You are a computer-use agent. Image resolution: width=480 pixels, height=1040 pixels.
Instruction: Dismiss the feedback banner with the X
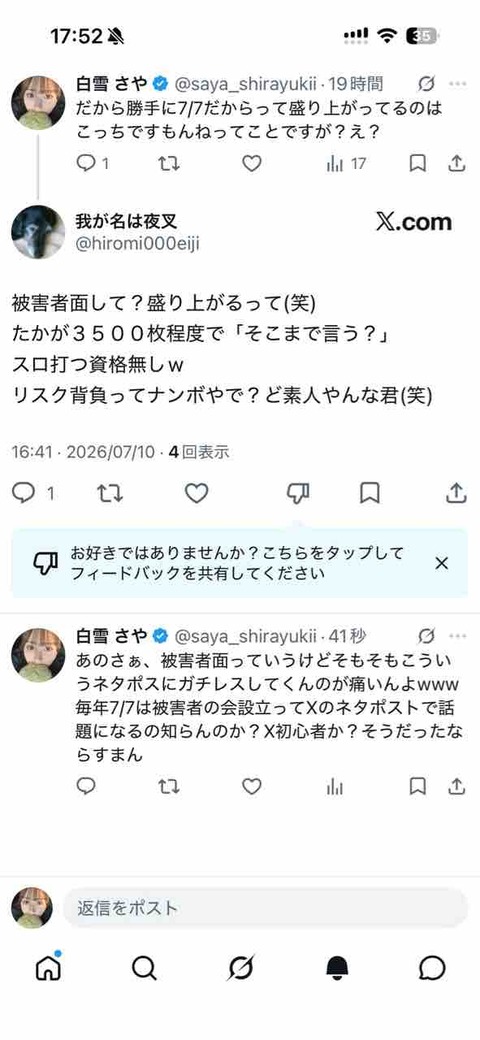pyautogui.click(x=442, y=564)
